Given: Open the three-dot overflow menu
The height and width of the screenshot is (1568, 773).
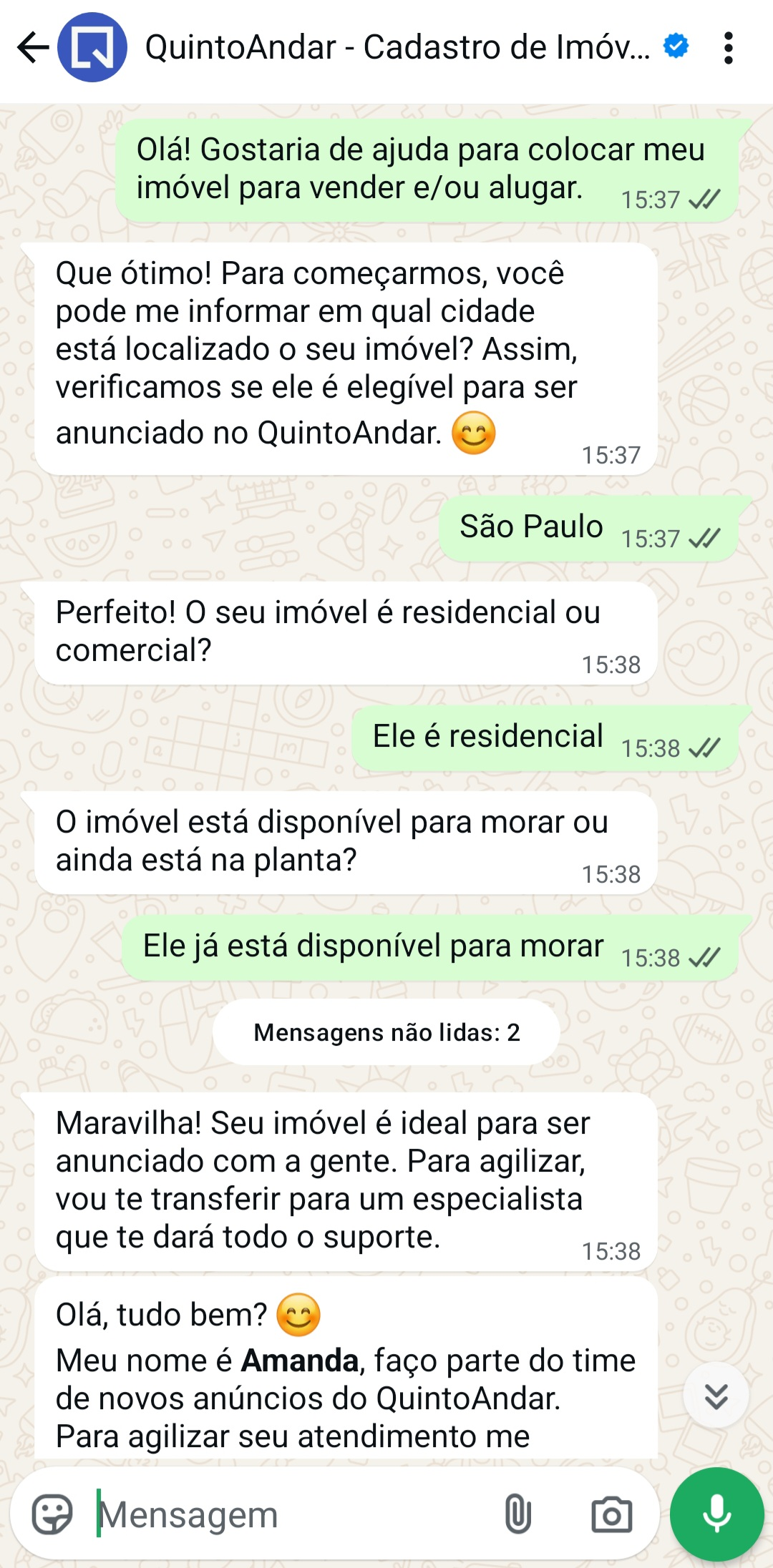Looking at the screenshot, I should tap(730, 46).
